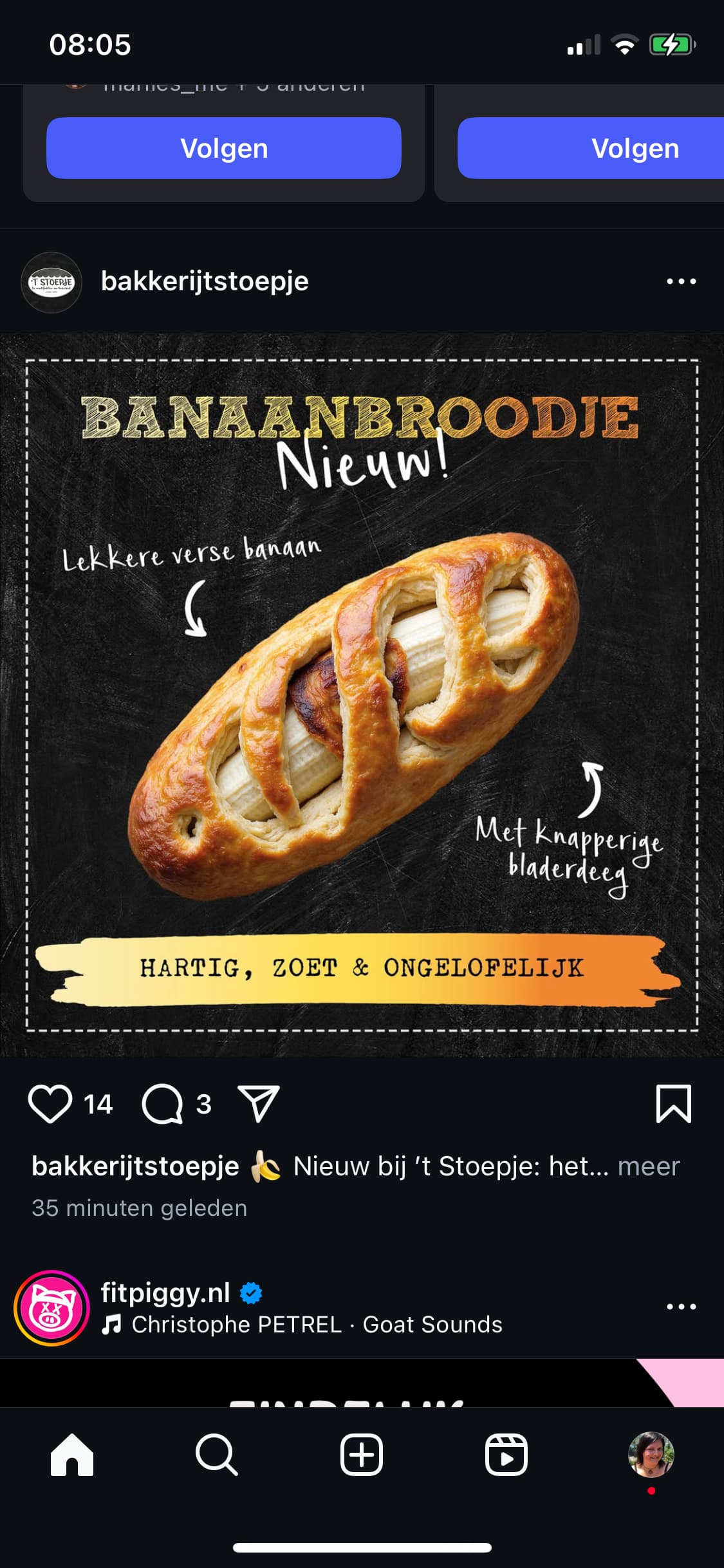Viewport: 724px width, 1568px height.
Task: View the fitpiggy.nl profile picture story
Action: (x=51, y=1307)
